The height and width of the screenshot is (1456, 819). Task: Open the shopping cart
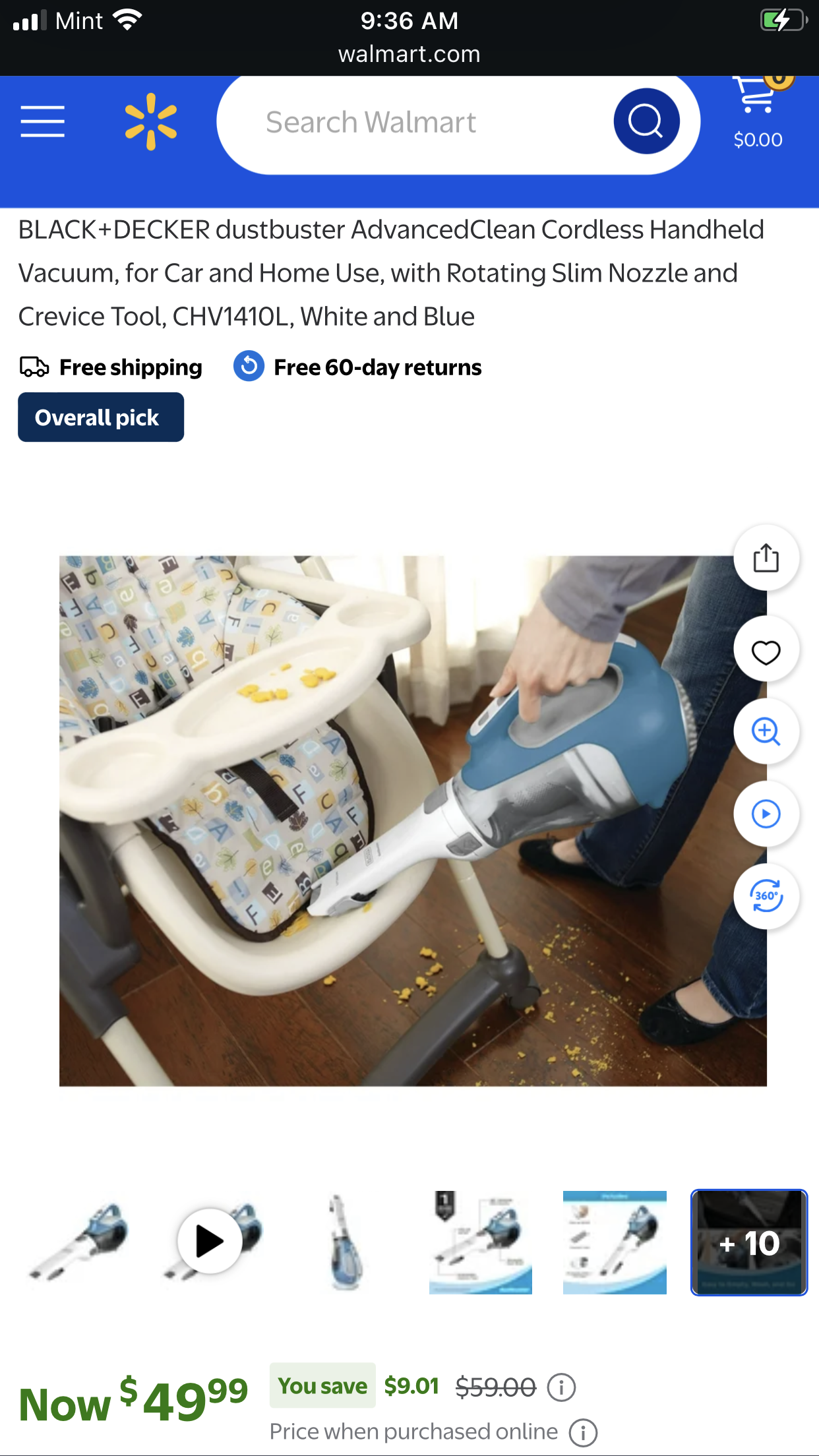coord(758,112)
